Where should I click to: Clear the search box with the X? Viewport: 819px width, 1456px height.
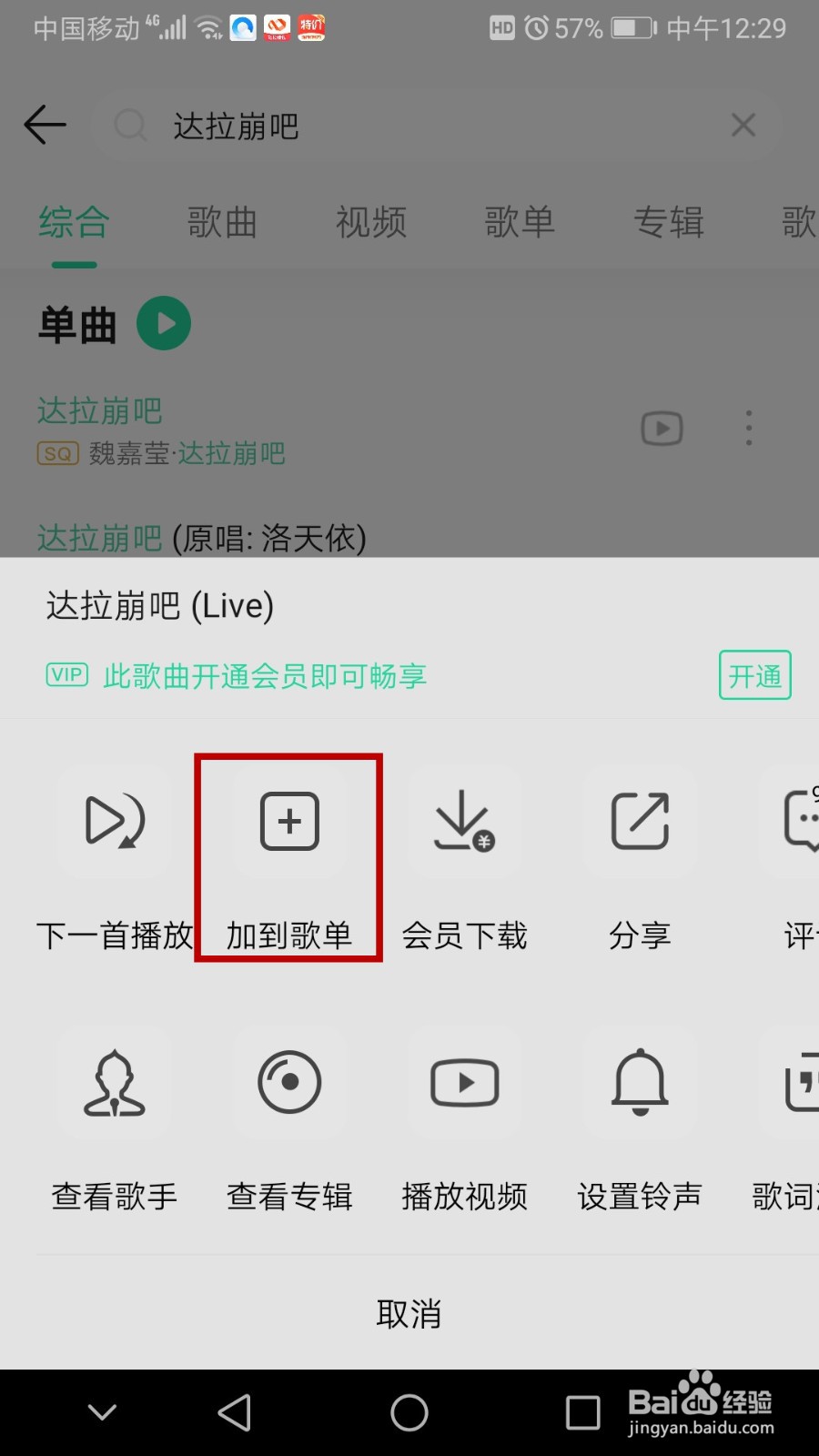tap(743, 126)
